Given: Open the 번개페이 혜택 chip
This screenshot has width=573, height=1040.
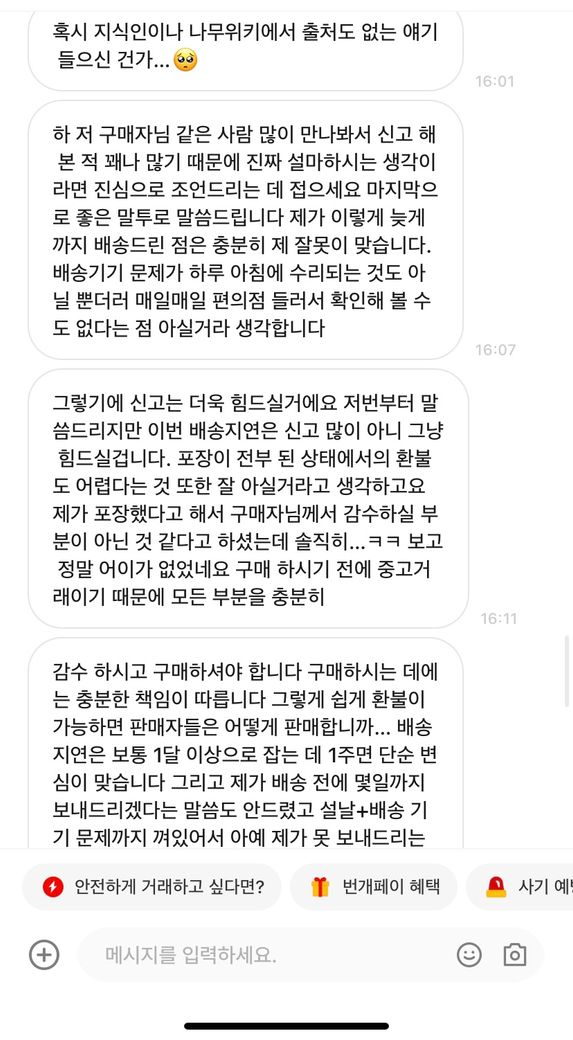Looking at the screenshot, I should [x=373, y=887].
